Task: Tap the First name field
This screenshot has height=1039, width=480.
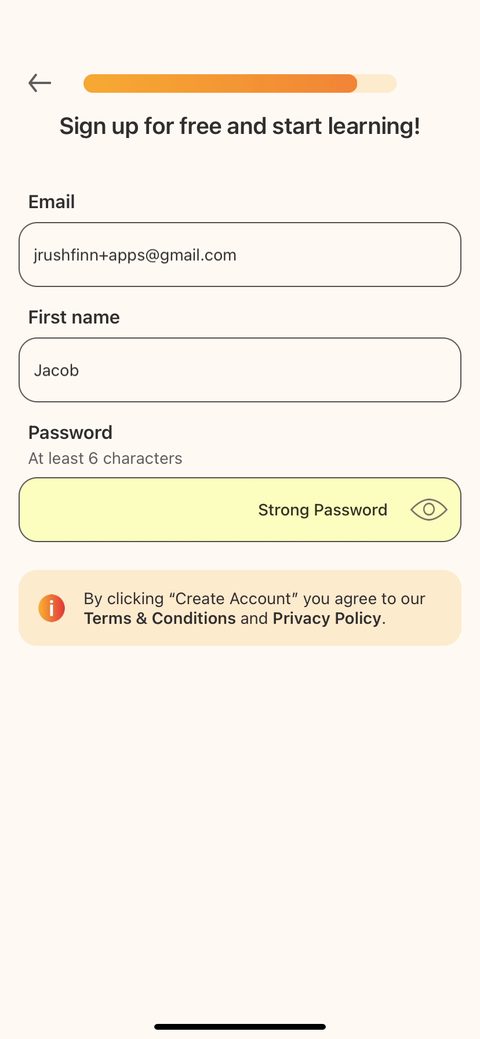Action: [239, 370]
